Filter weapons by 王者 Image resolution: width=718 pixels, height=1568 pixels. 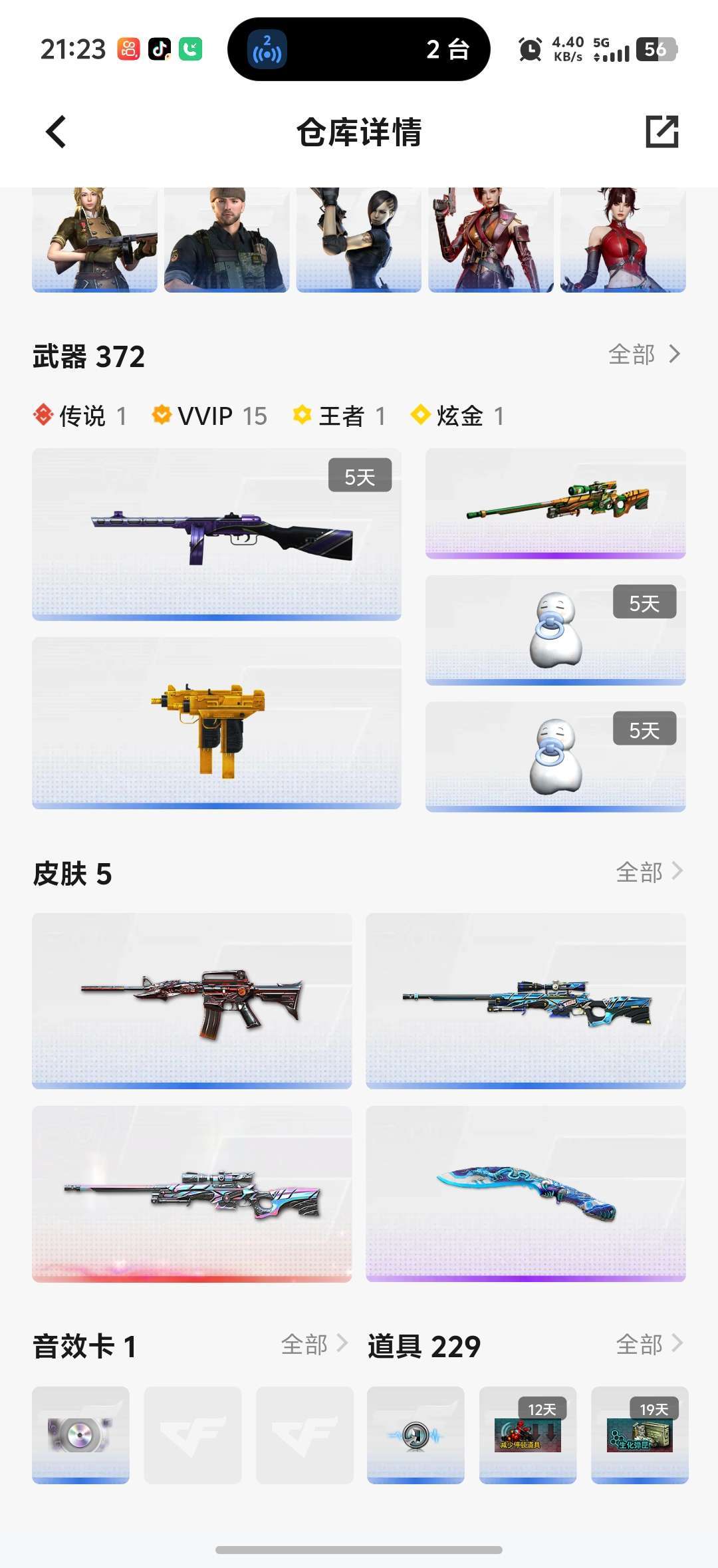[339, 416]
